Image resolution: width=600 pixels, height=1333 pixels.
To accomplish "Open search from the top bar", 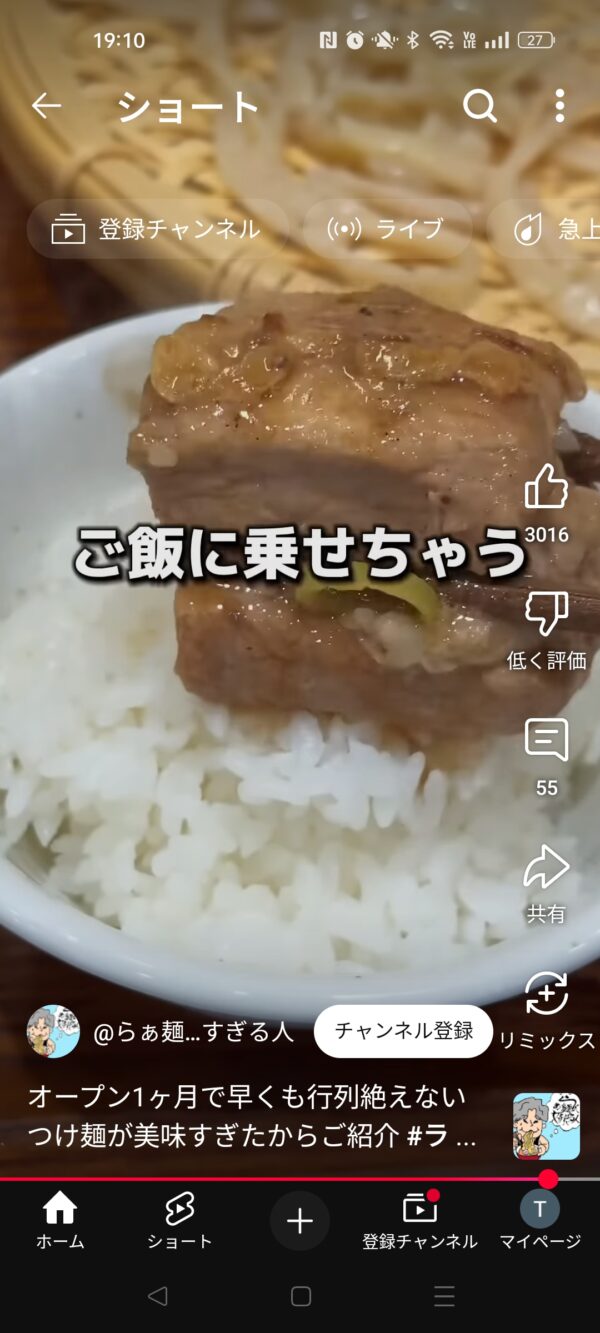I will coord(480,106).
